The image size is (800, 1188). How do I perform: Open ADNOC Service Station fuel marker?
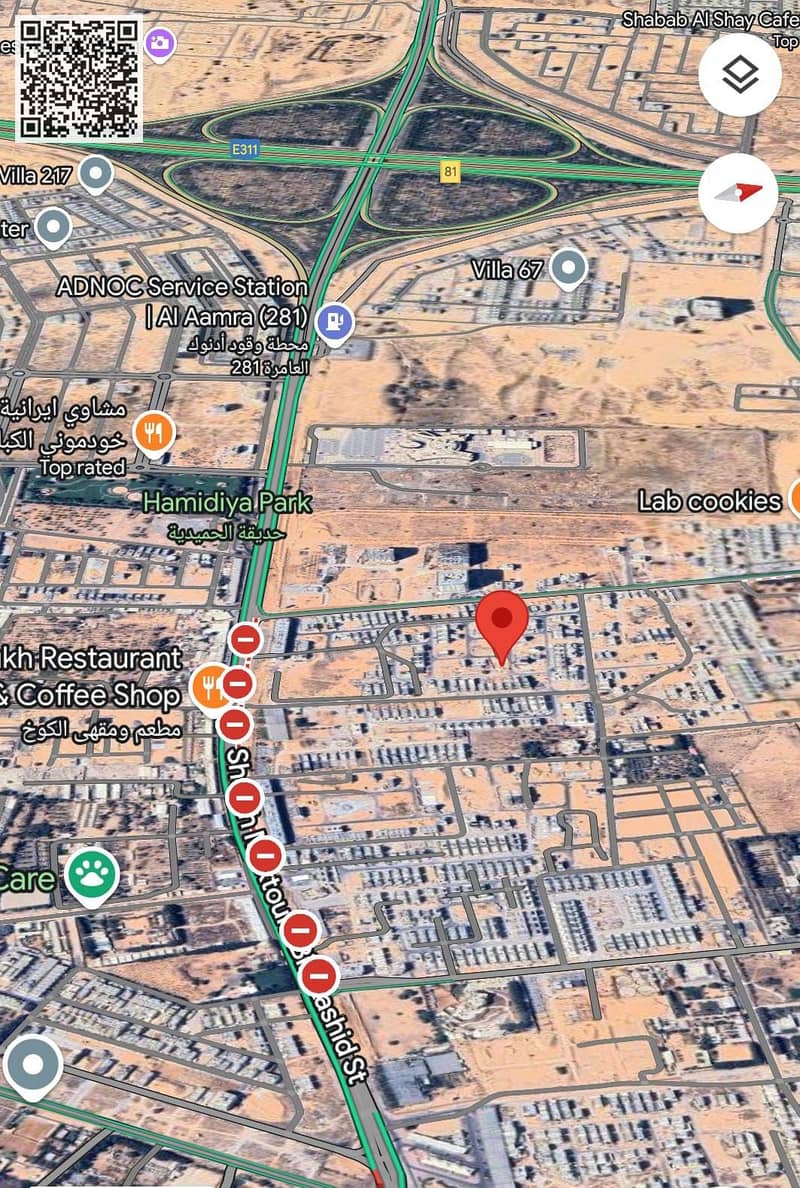pos(334,320)
